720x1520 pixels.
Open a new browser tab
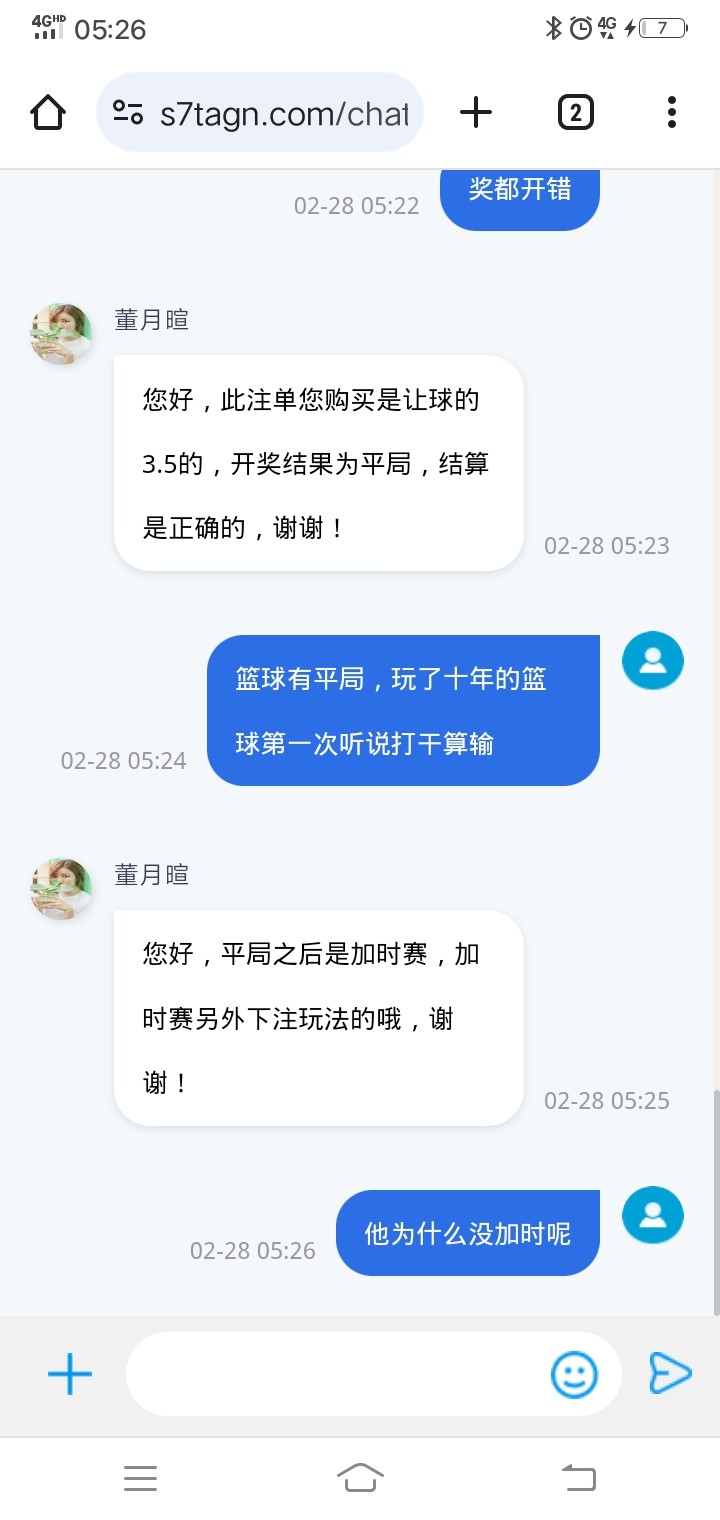(476, 112)
